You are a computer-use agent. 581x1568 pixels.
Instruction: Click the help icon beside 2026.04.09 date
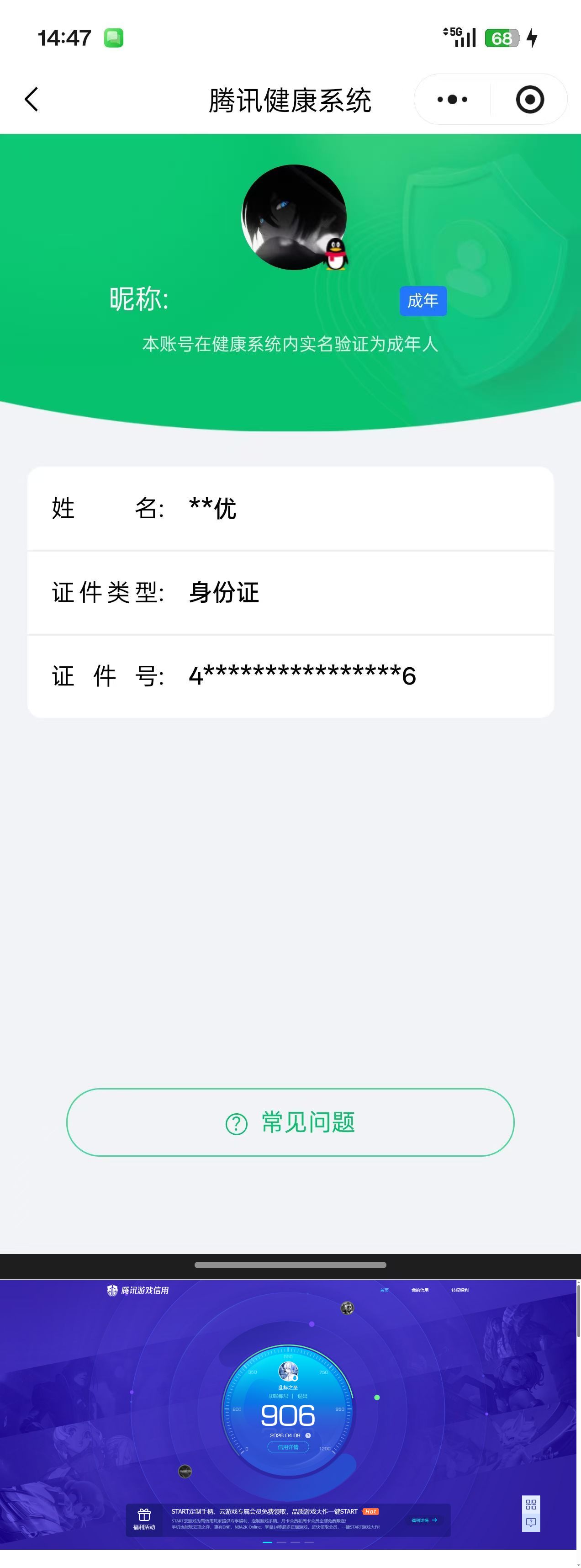point(308,1435)
